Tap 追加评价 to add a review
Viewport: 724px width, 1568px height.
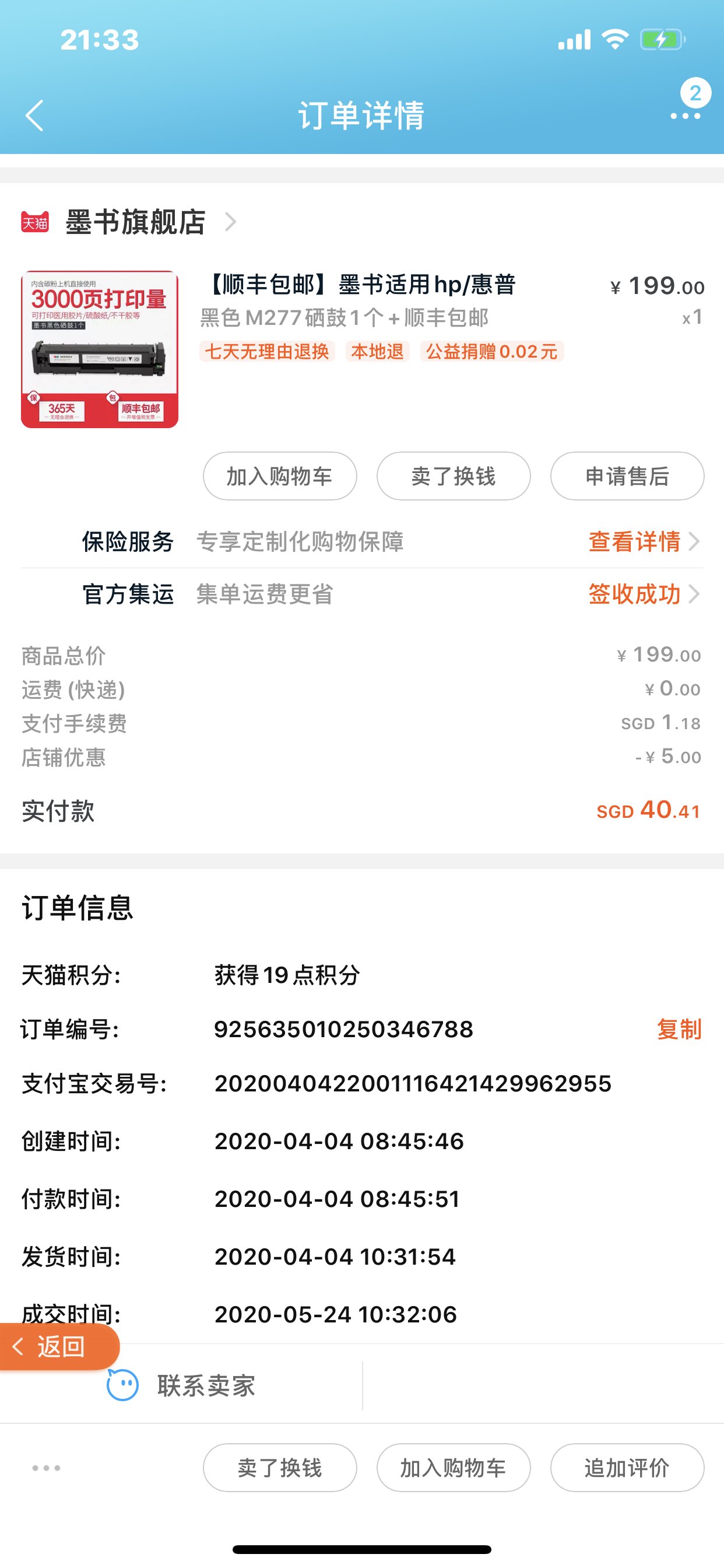tap(627, 1468)
